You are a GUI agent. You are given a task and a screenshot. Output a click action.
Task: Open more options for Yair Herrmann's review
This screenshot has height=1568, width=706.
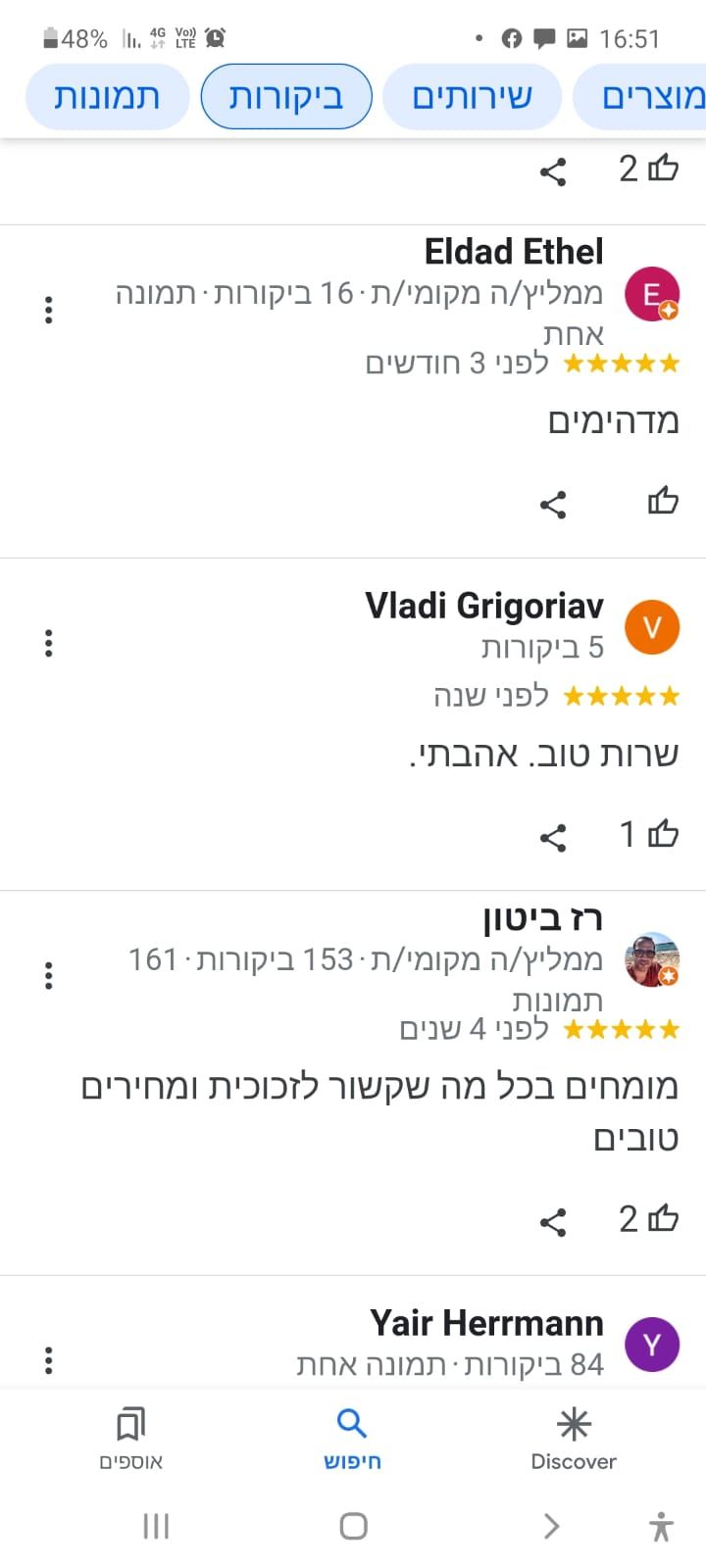(49, 1360)
